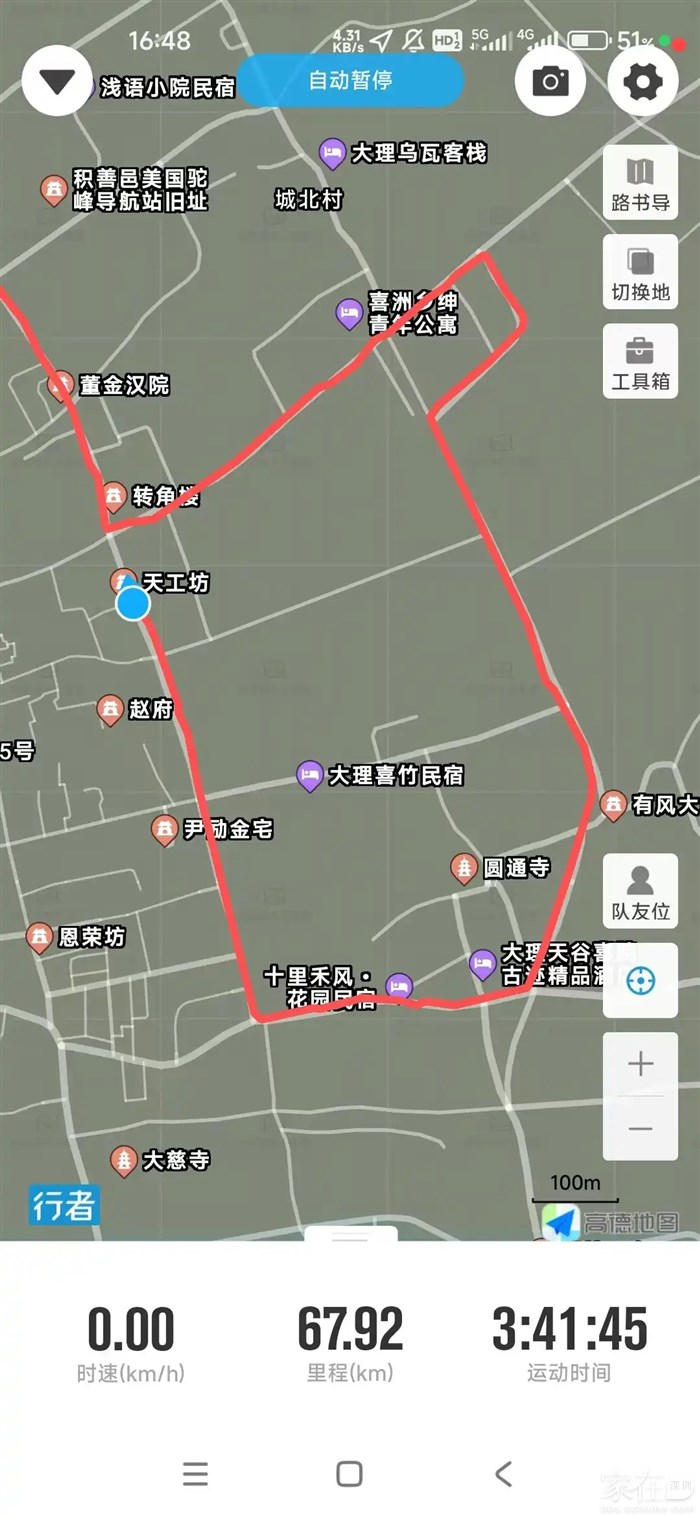Open the camera to take a photo
Viewport: 700px width, 1516px height.
tap(550, 81)
